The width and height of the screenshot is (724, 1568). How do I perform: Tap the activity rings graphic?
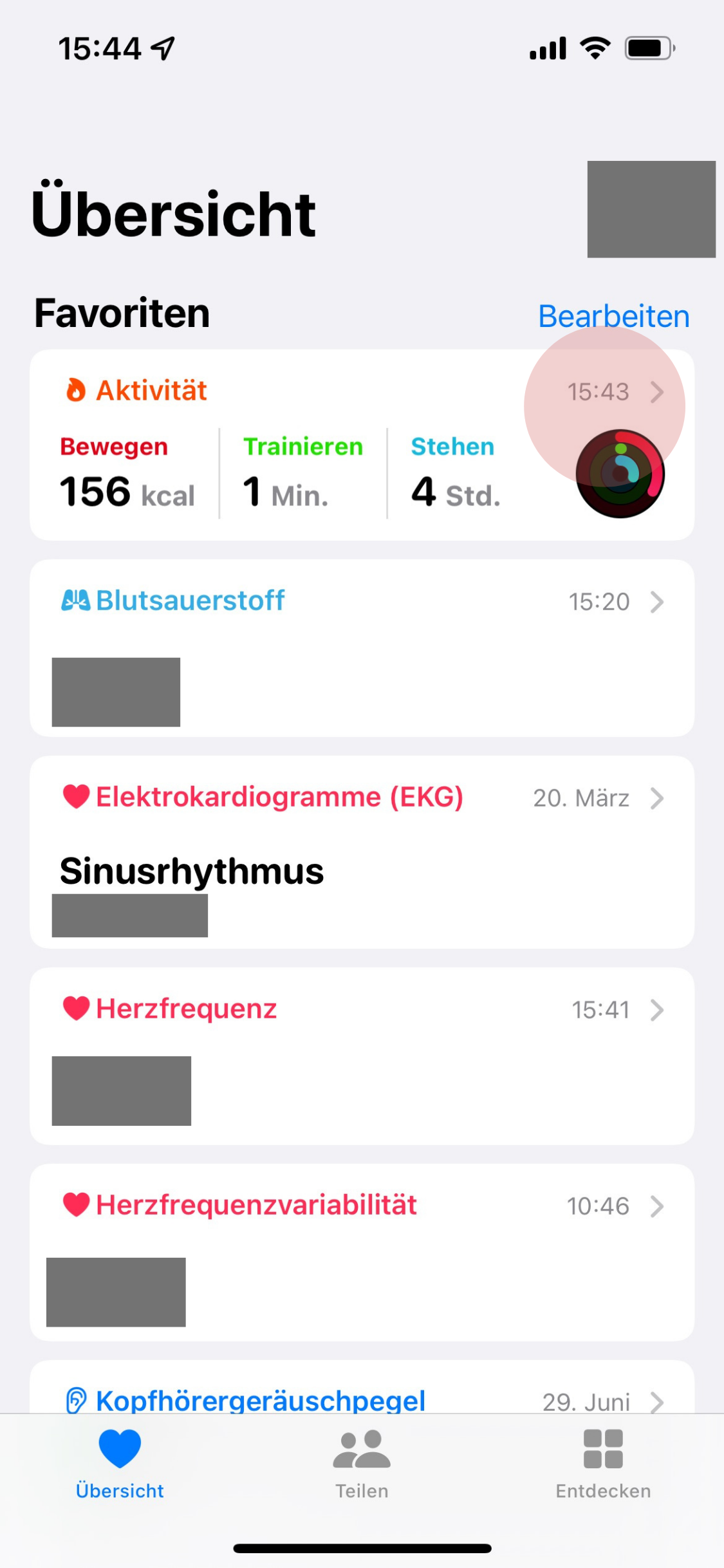[x=620, y=473]
